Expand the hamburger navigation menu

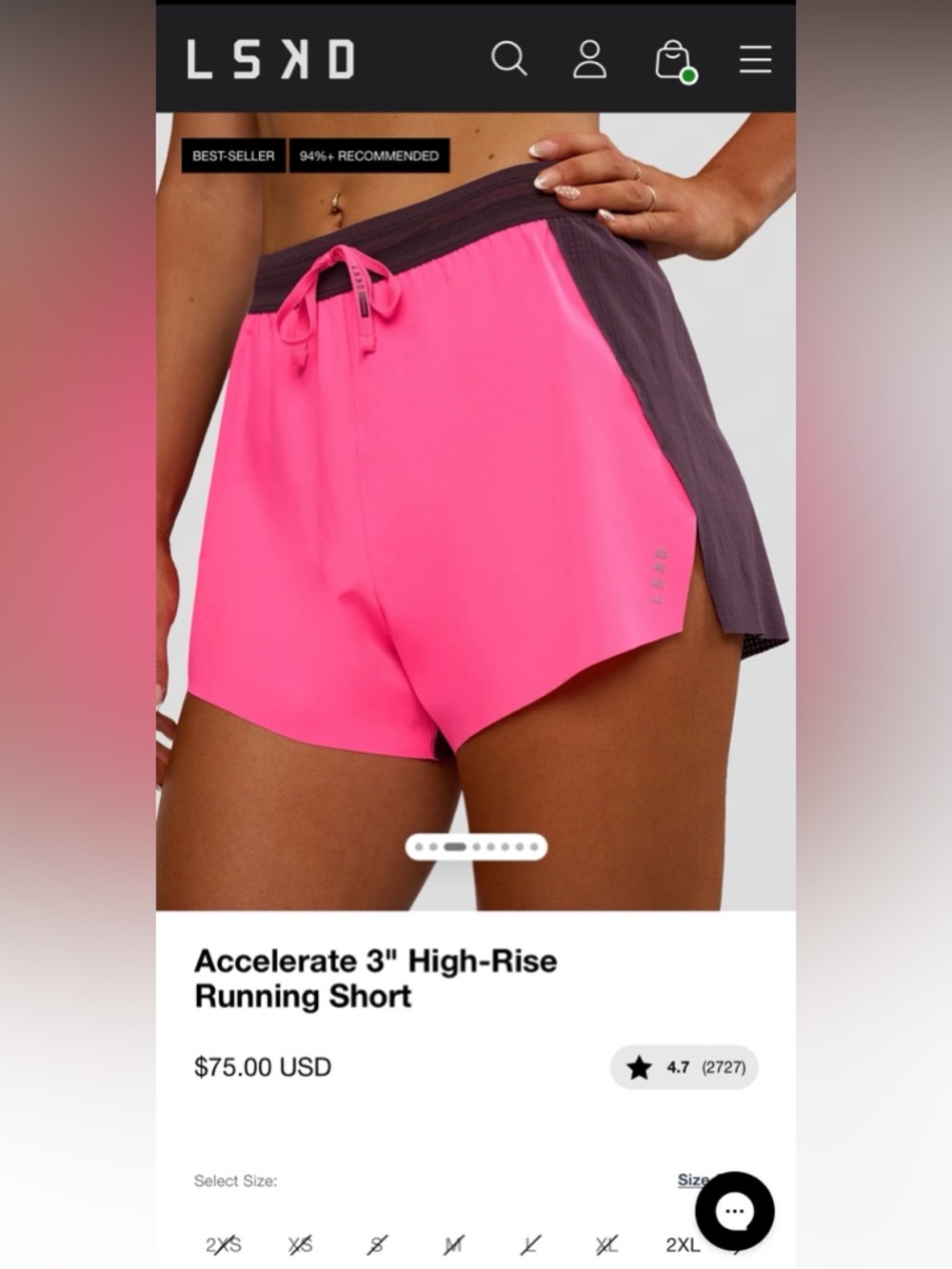pos(754,60)
